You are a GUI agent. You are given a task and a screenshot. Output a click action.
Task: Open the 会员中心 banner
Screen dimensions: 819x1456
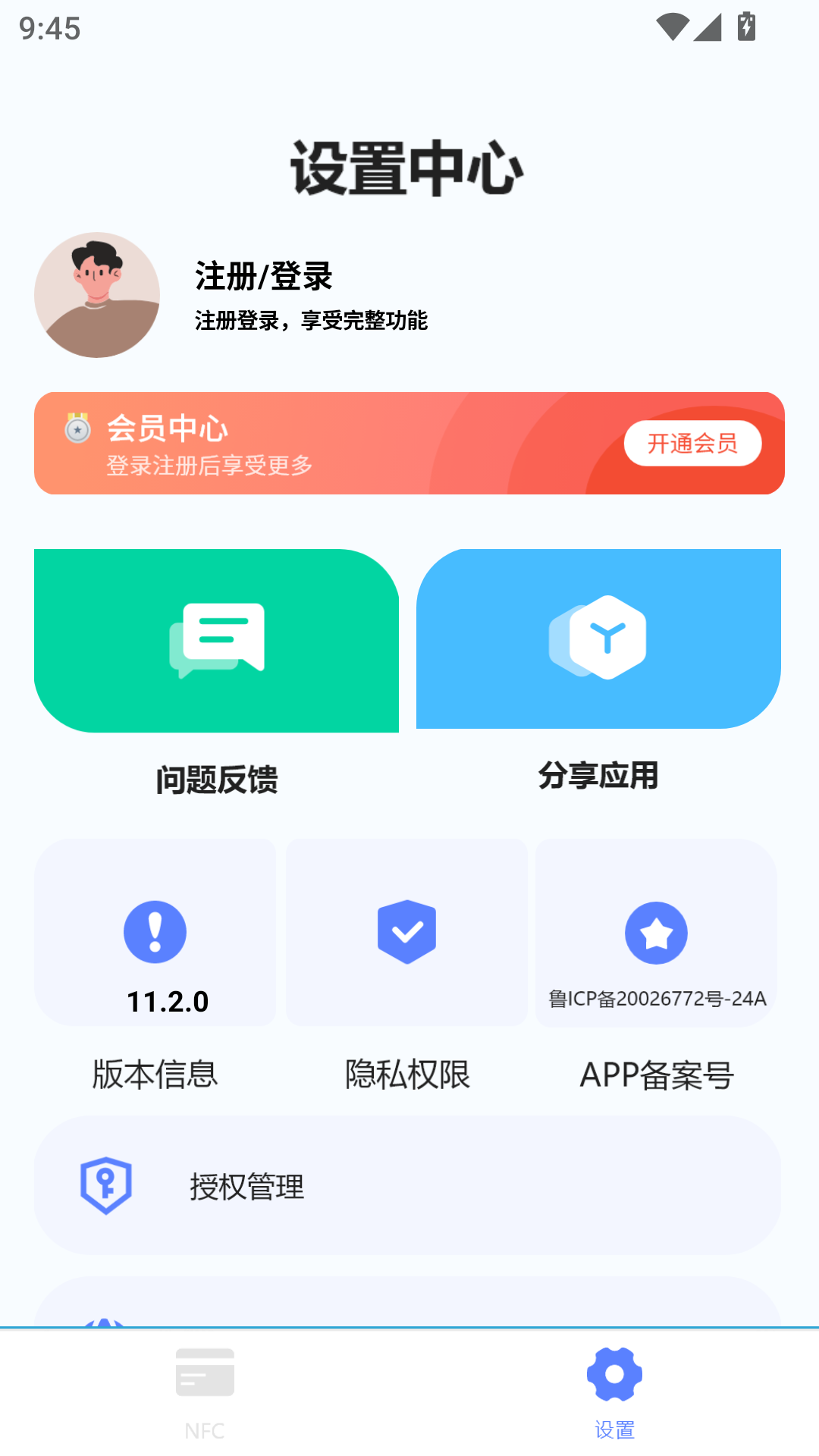pos(409,443)
